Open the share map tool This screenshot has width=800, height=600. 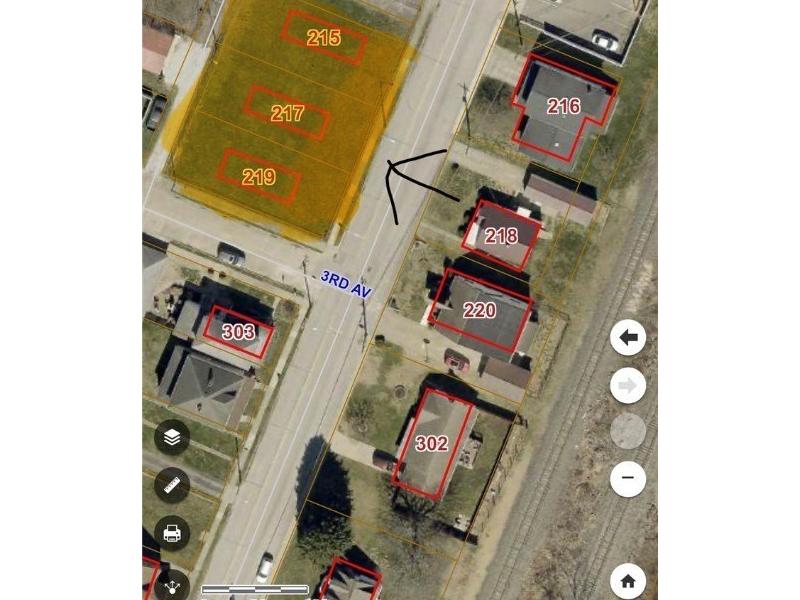[172, 583]
